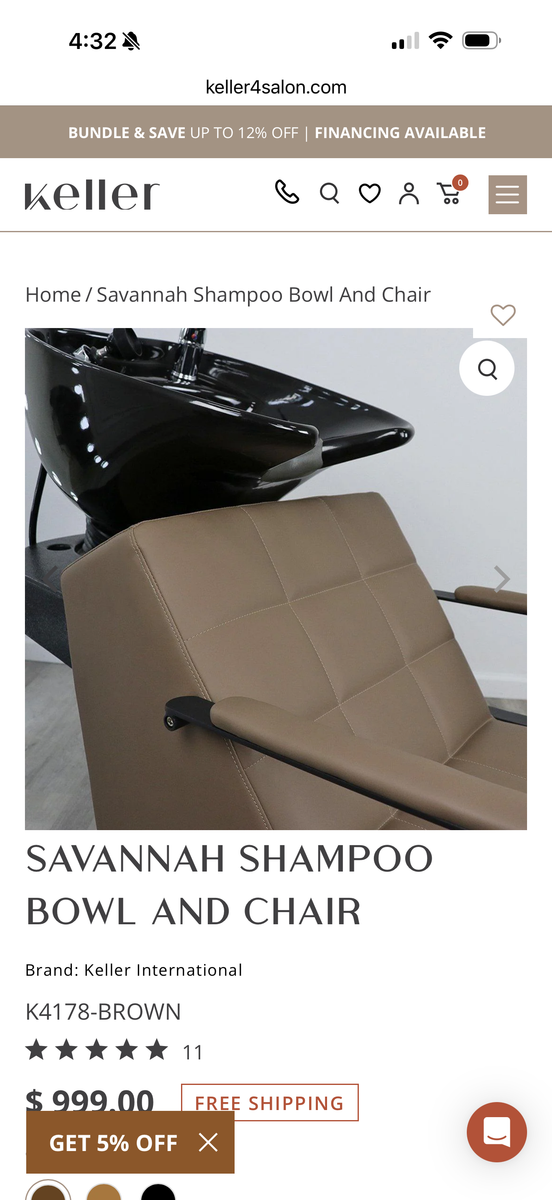Show next product image arrow
This screenshot has height=1200, width=552.
503,579
